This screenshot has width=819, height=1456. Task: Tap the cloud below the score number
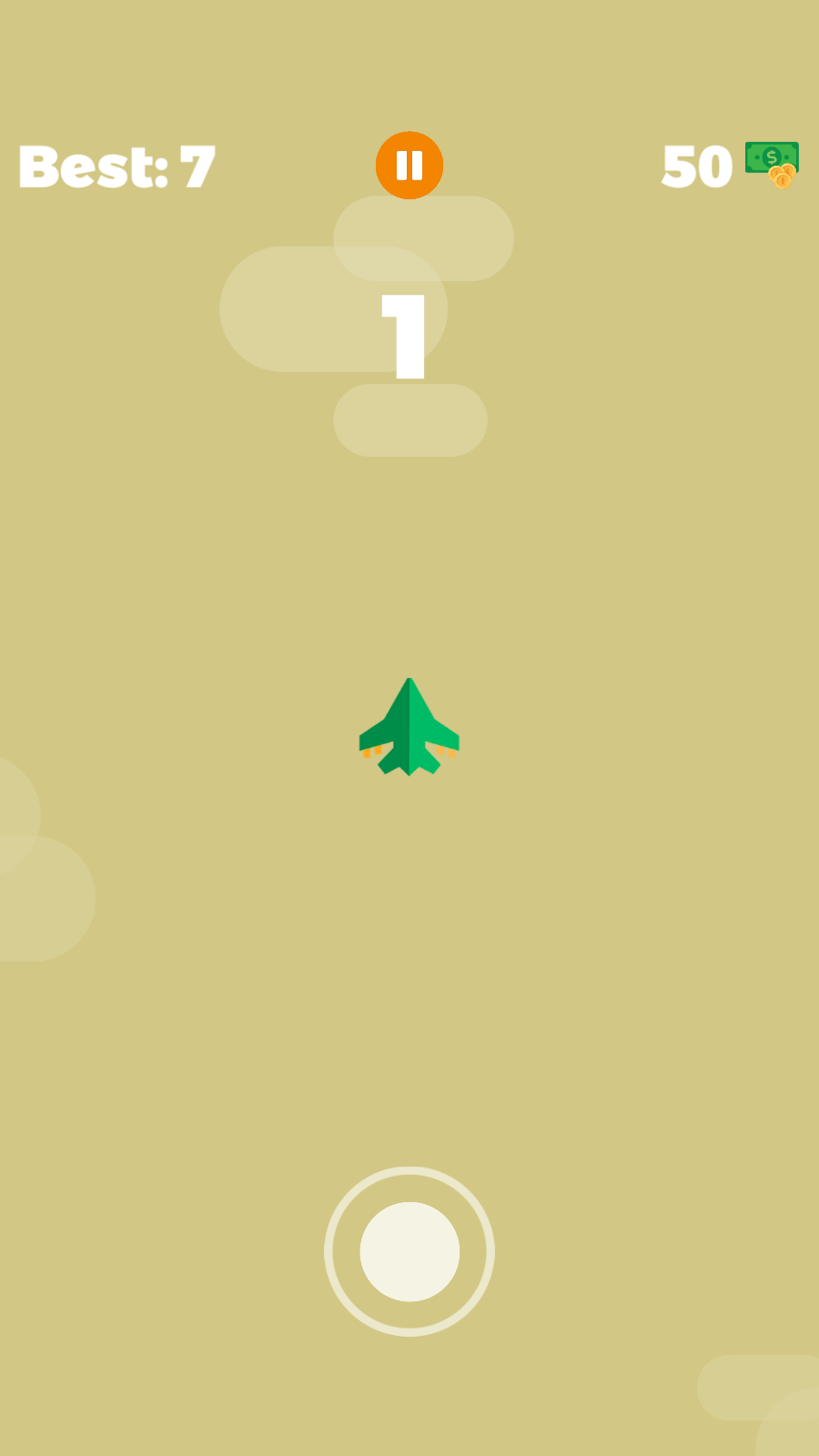(409, 420)
